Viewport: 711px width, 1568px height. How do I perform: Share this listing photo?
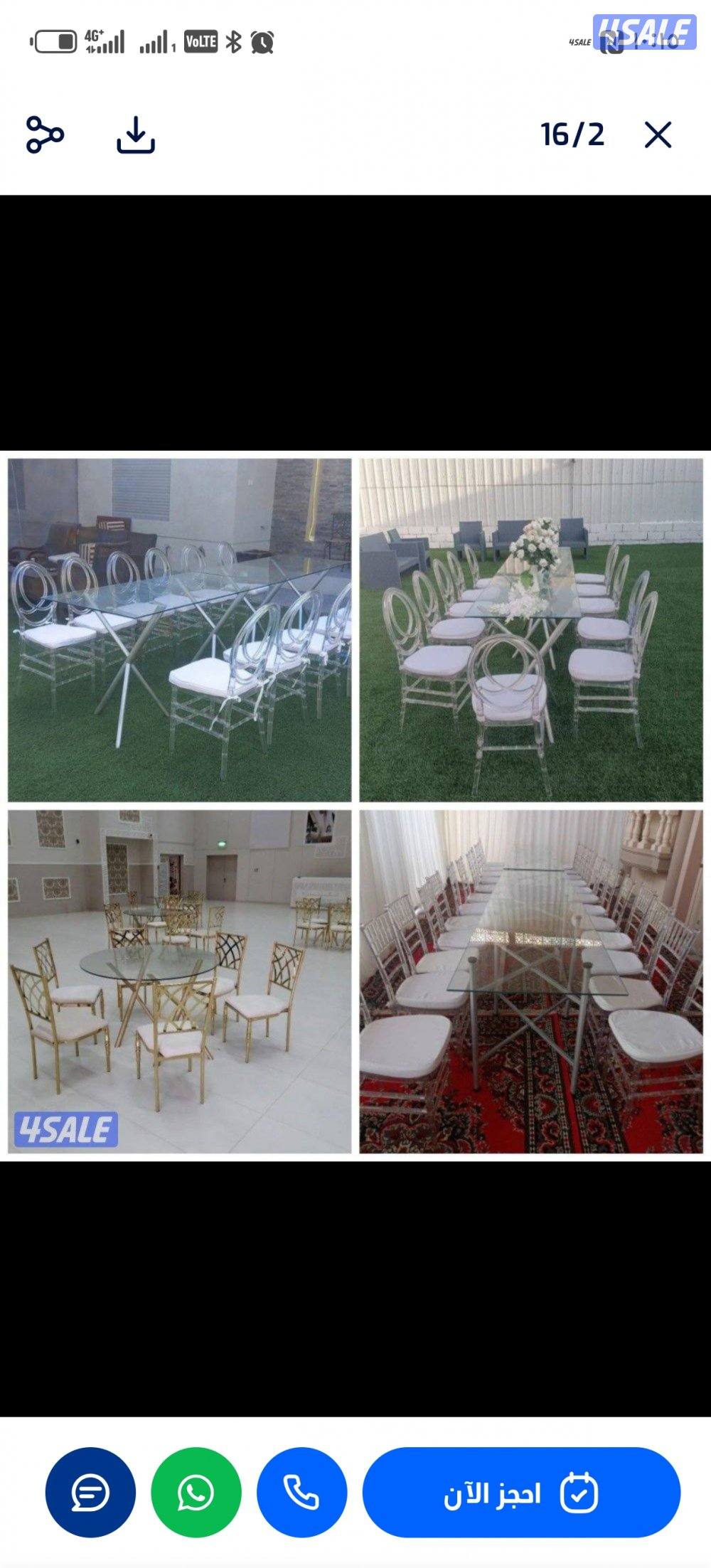click(45, 134)
